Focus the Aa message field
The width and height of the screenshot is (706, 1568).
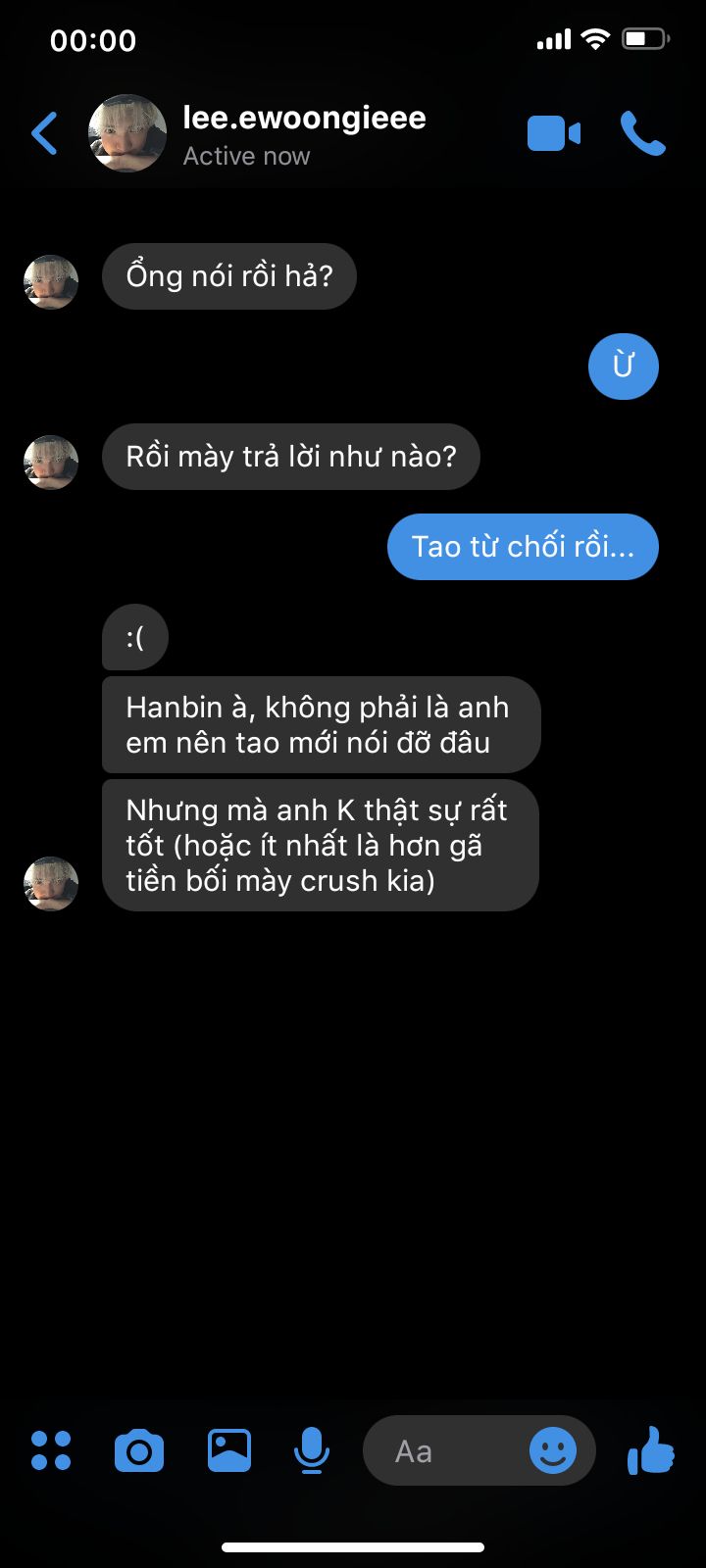pos(441,1451)
